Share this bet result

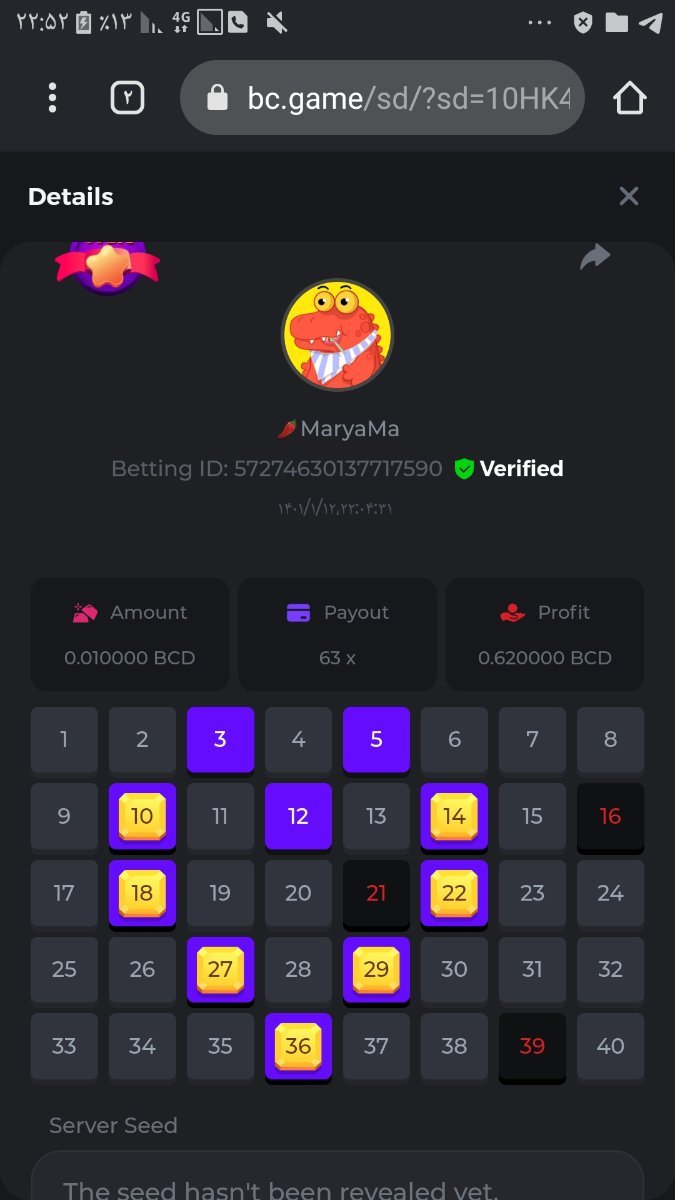click(595, 257)
